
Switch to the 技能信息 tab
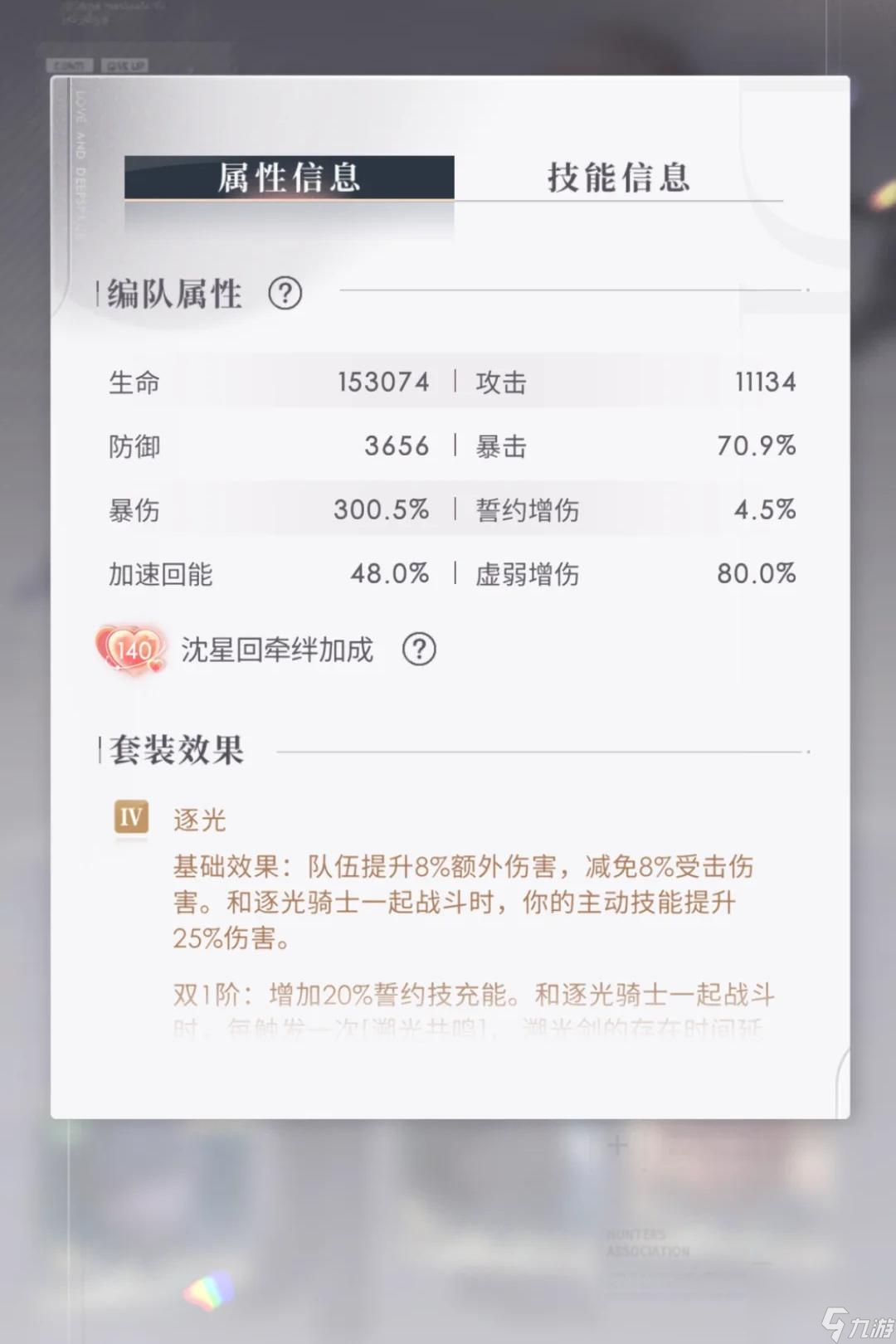[618, 178]
